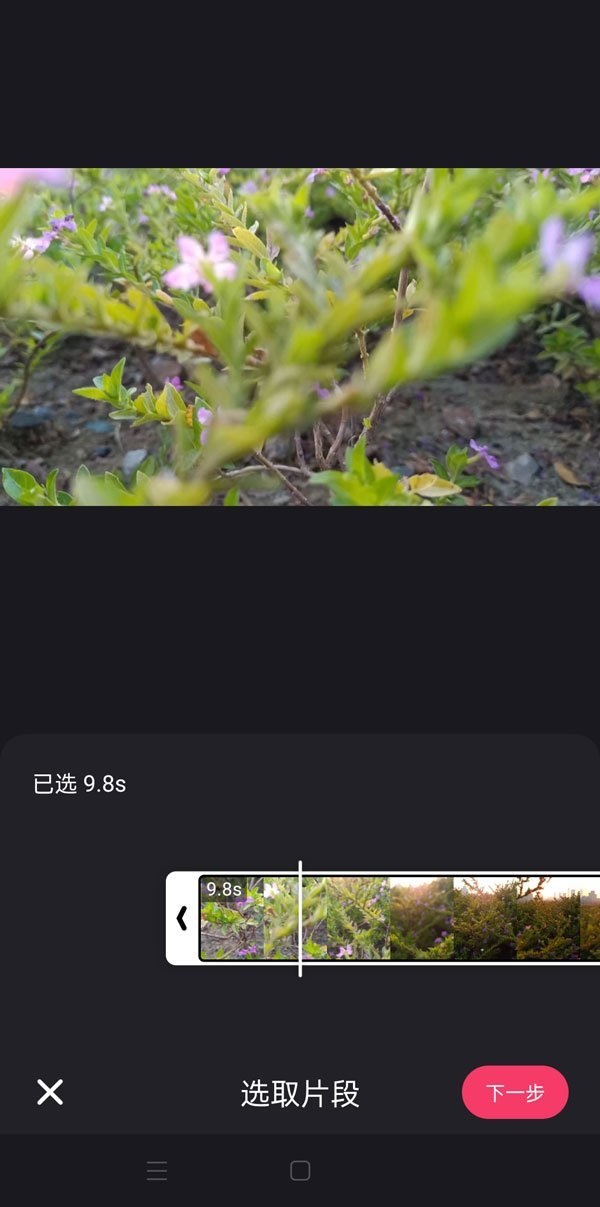The width and height of the screenshot is (600, 1207).
Task: Tap the 下一步 button to continue
Action: pyautogui.click(x=515, y=1092)
